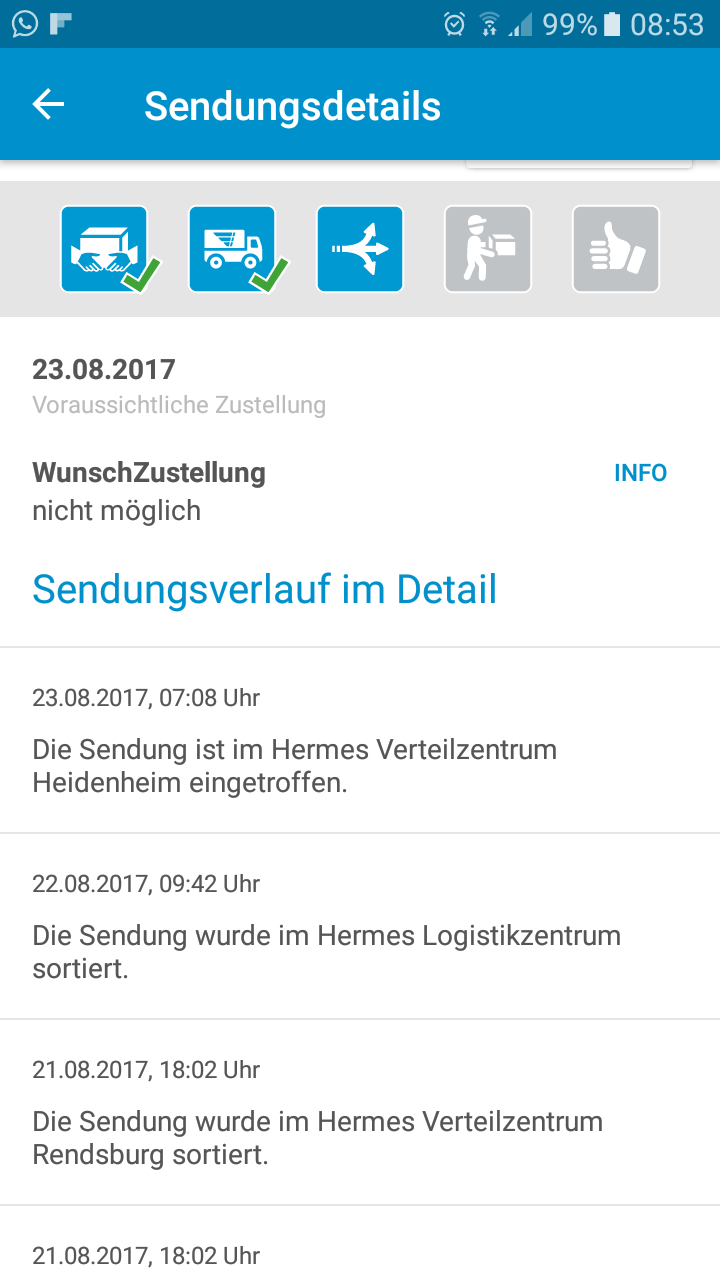This screenshot has width=720, height=1280.
Task: Go back using the top-left arrow
Action: (48, 105)
